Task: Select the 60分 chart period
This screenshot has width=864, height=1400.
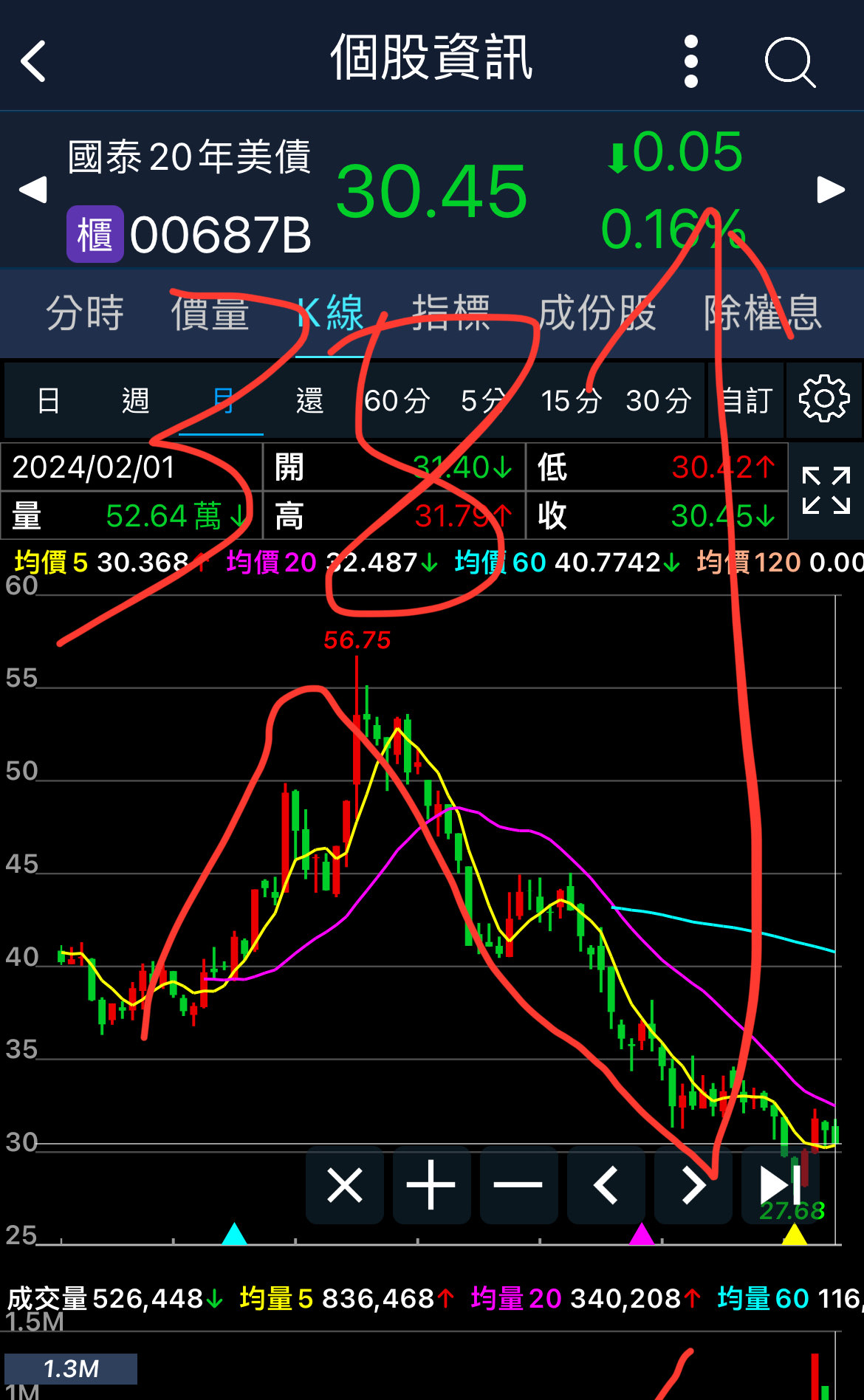Action: [397, 401]
